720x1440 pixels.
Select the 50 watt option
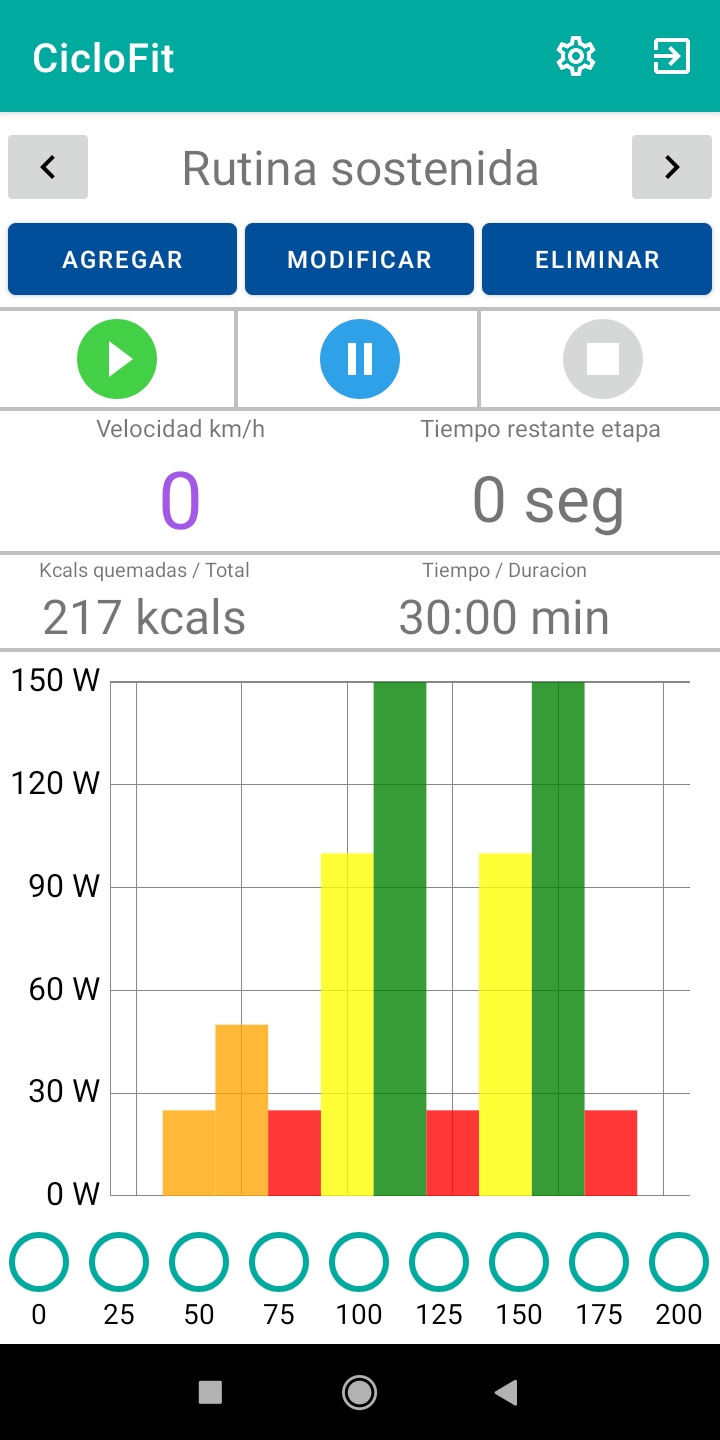(199, 1262)
